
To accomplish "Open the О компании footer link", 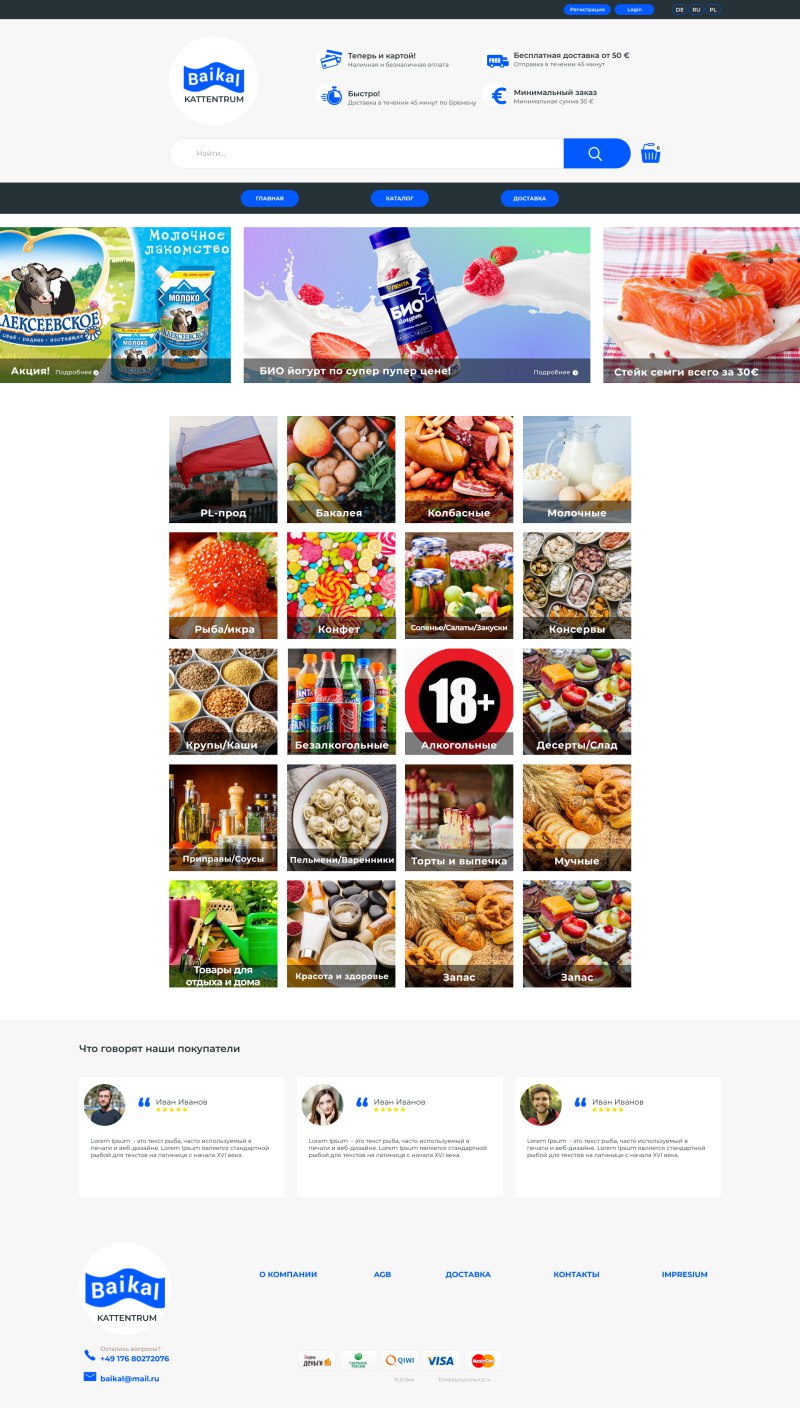I will point(288,1274).
